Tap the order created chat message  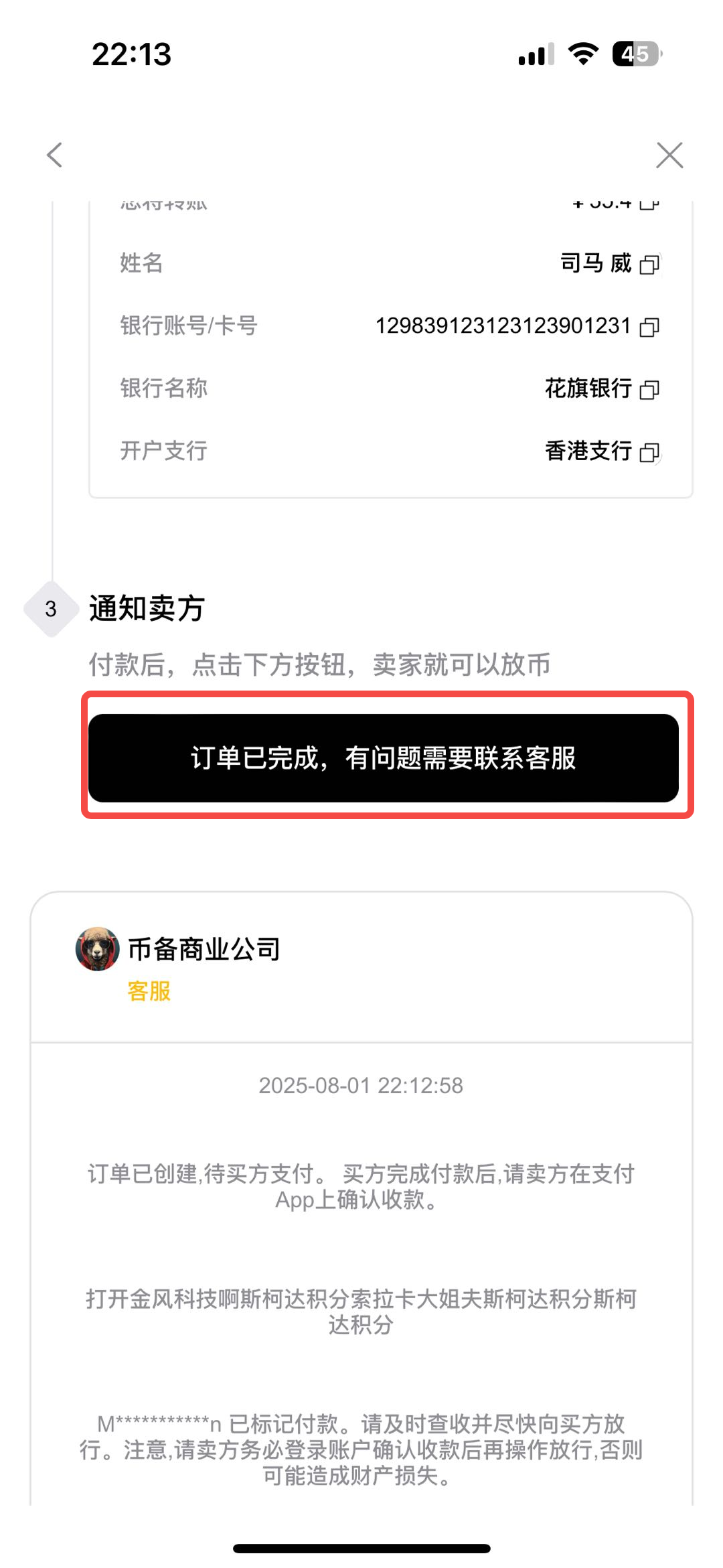click(x=361, y=1186)
